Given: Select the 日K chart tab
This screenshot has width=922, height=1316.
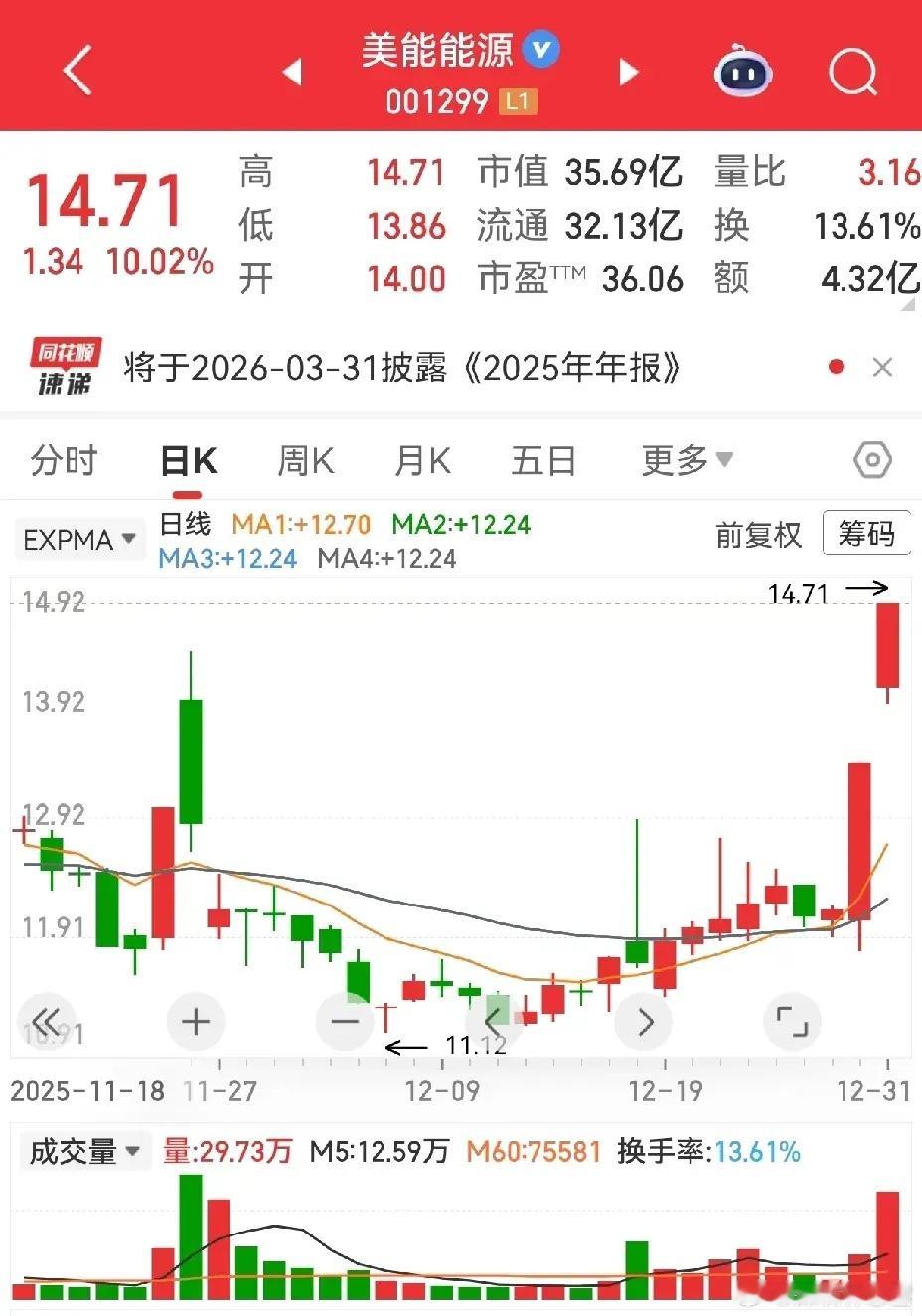Looking at the screenshot, I should pos(189,461).
